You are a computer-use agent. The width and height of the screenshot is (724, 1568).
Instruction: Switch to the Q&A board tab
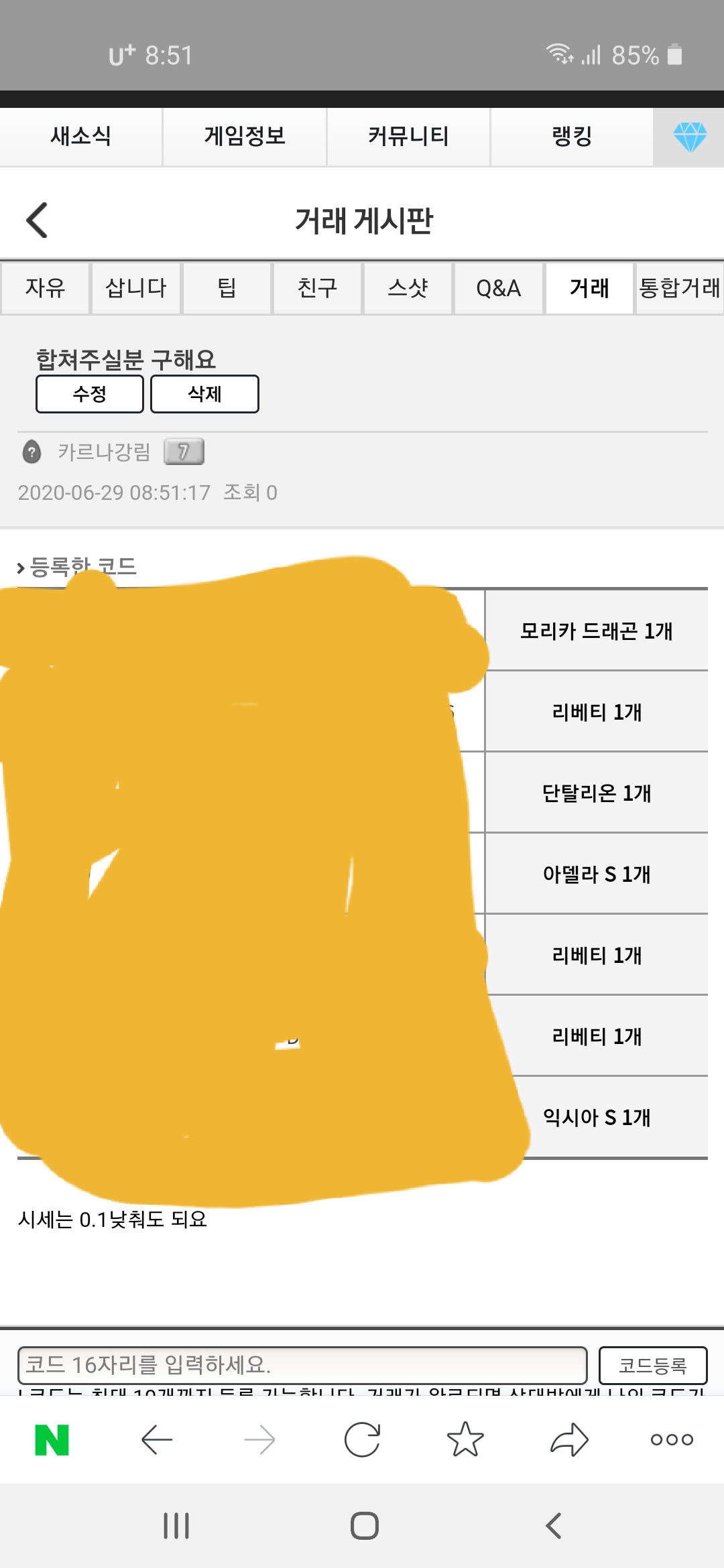[498, 288]
